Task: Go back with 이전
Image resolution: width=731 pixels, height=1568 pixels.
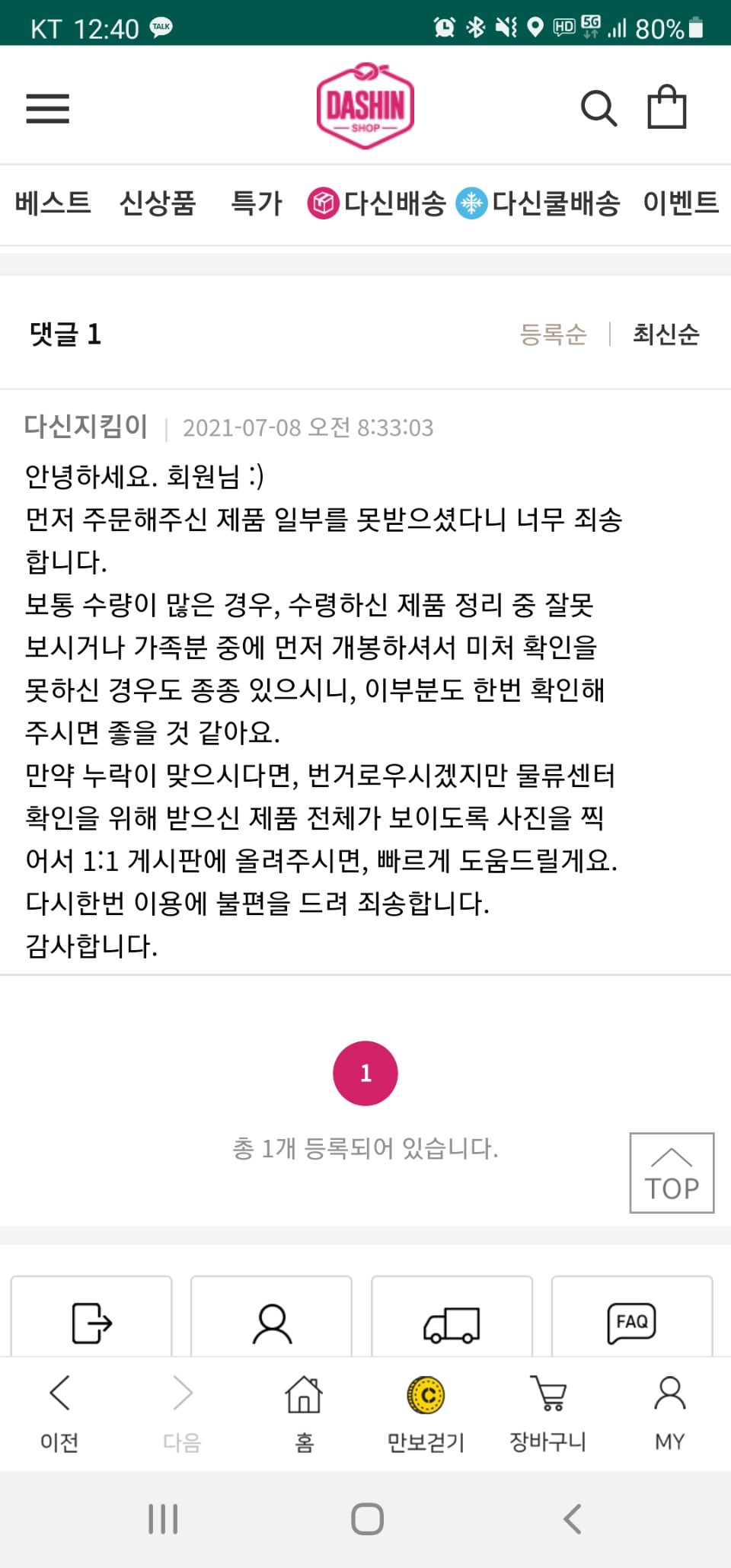Action: 59,1411
